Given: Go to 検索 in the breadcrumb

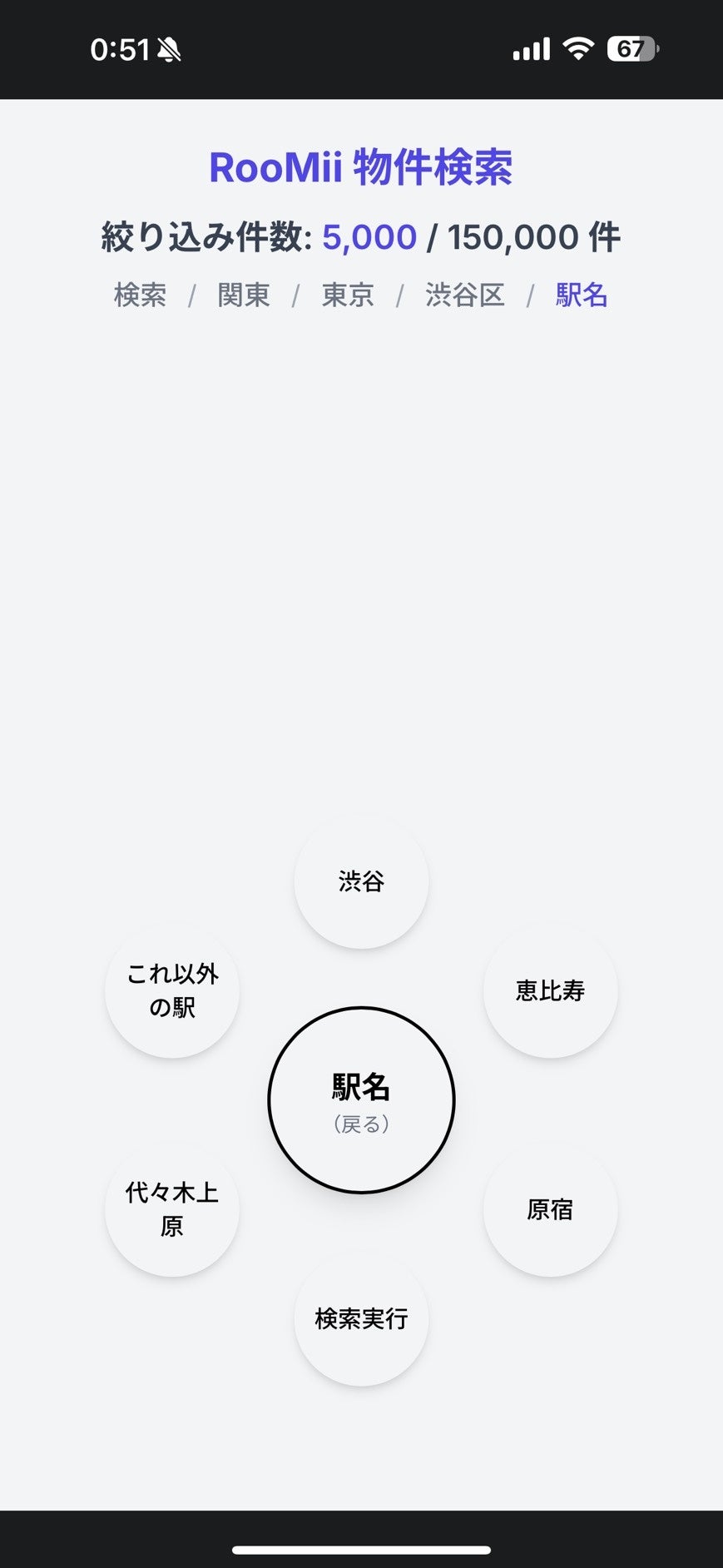Looking at the screenshot, I should pos(140,295).
